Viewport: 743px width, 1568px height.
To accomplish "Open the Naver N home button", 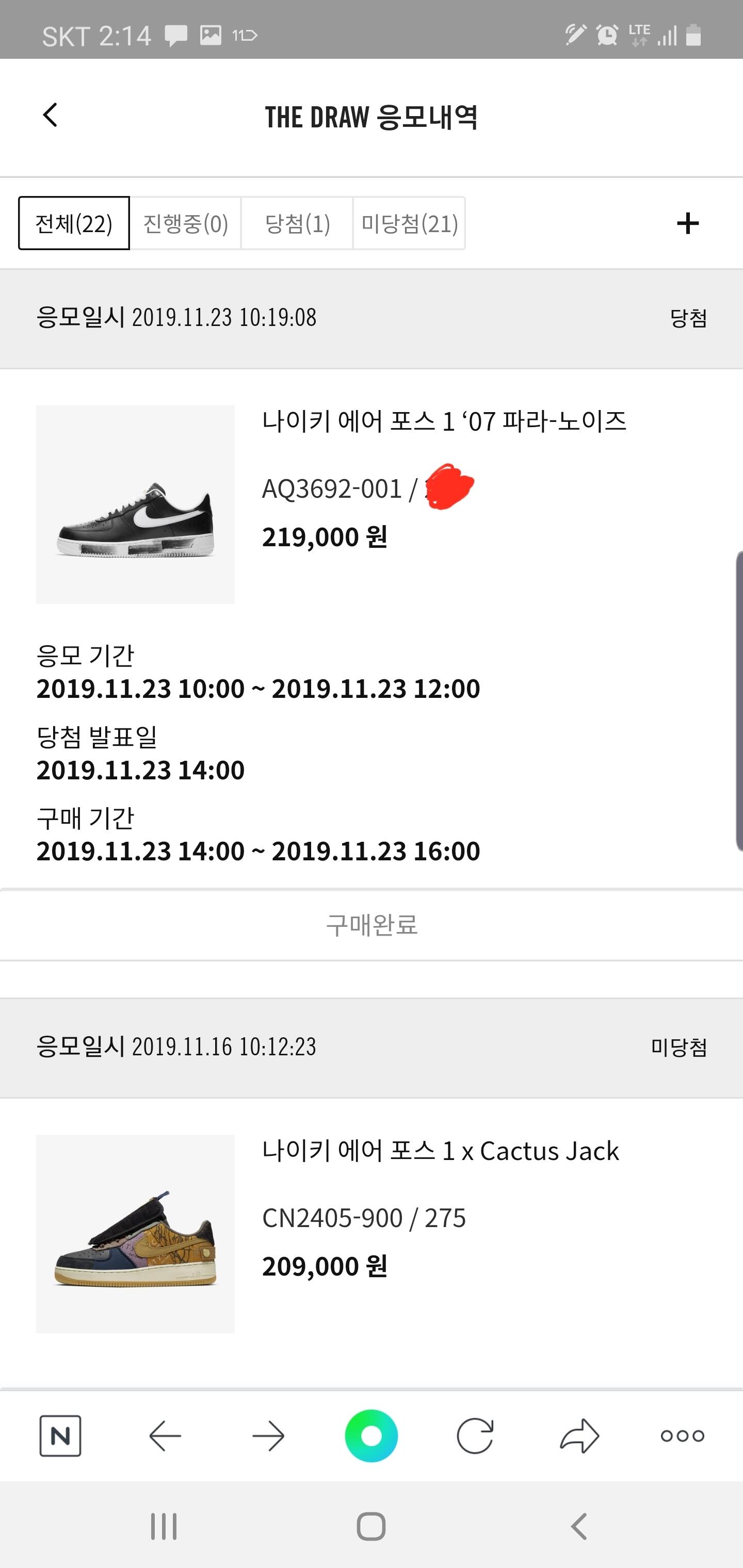I will pyautogui.click(x=60, y=1436).
